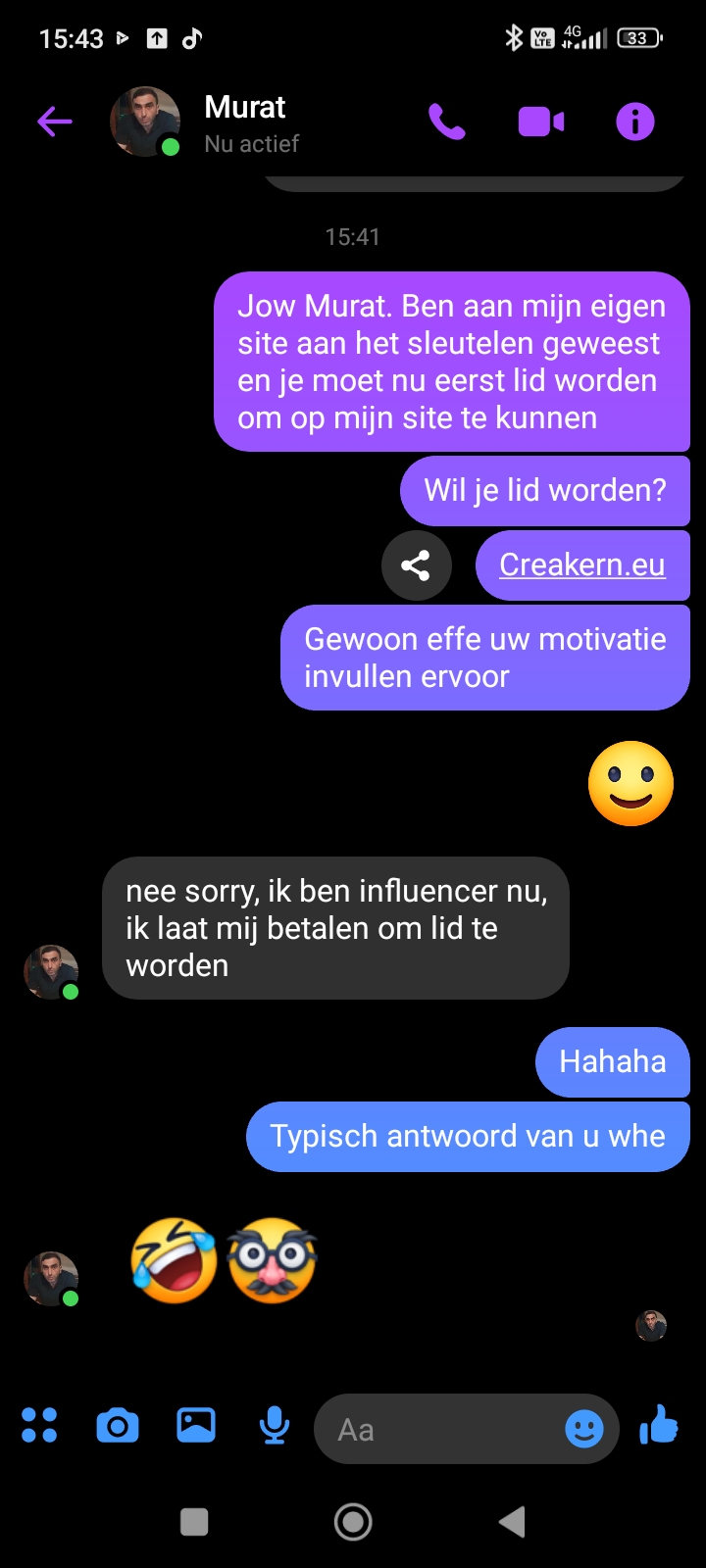The image size is (706, 1568).
Task: Share the Creakern.eu link message
Action: [x=416, y=565]
